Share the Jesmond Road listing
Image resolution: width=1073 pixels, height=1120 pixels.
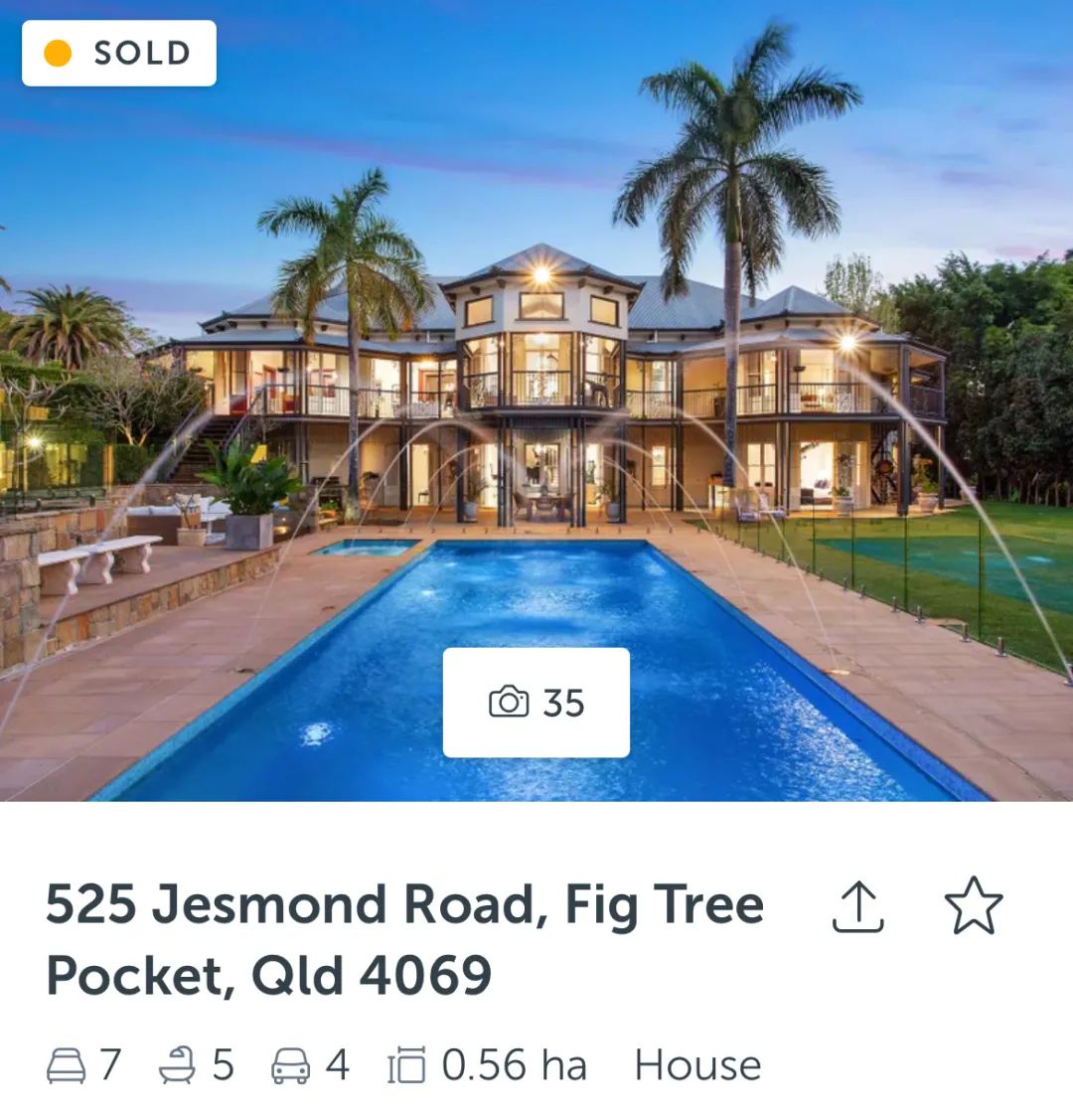tap(856, 906)
